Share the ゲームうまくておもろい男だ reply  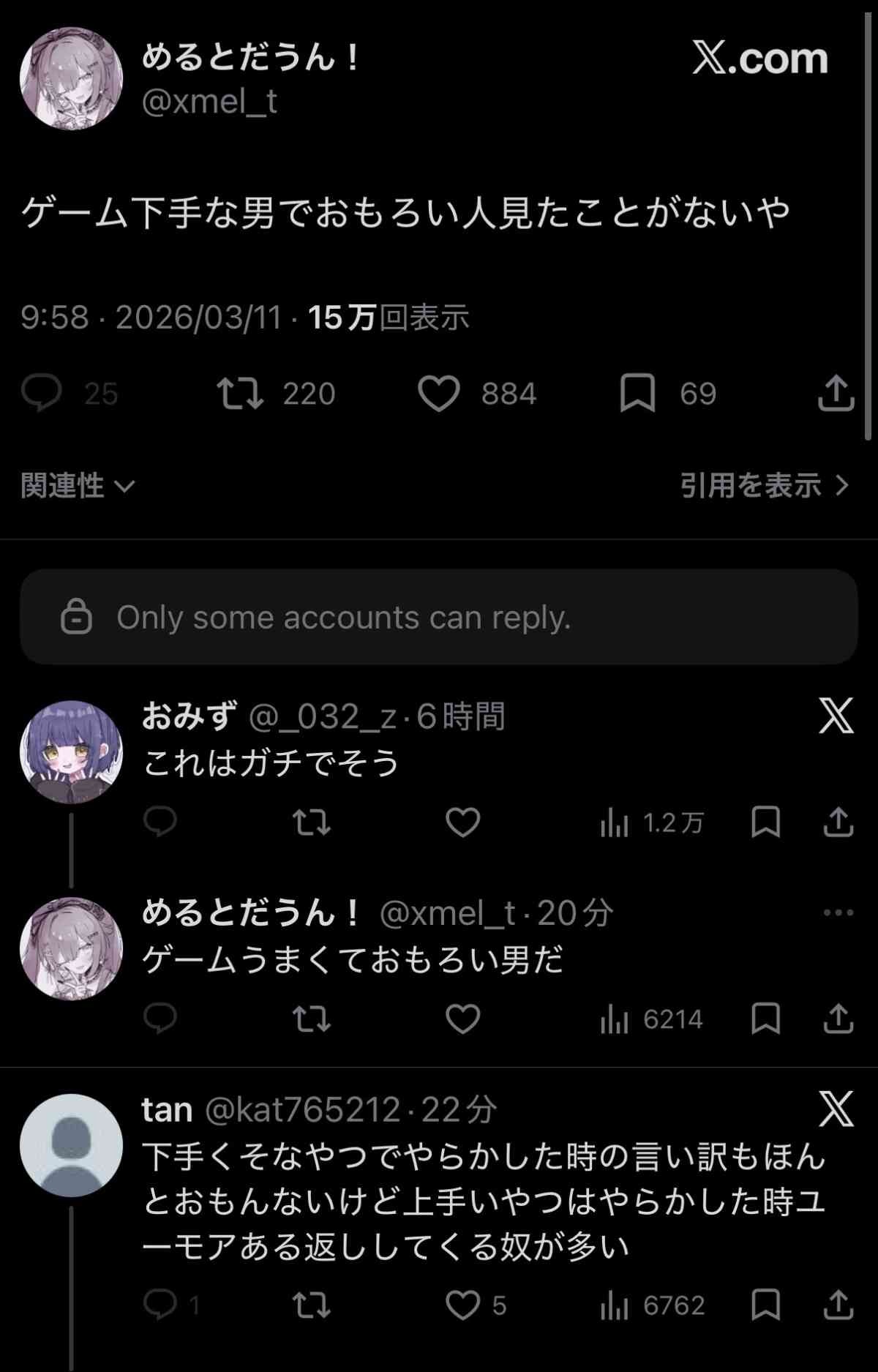point(838,1019)
